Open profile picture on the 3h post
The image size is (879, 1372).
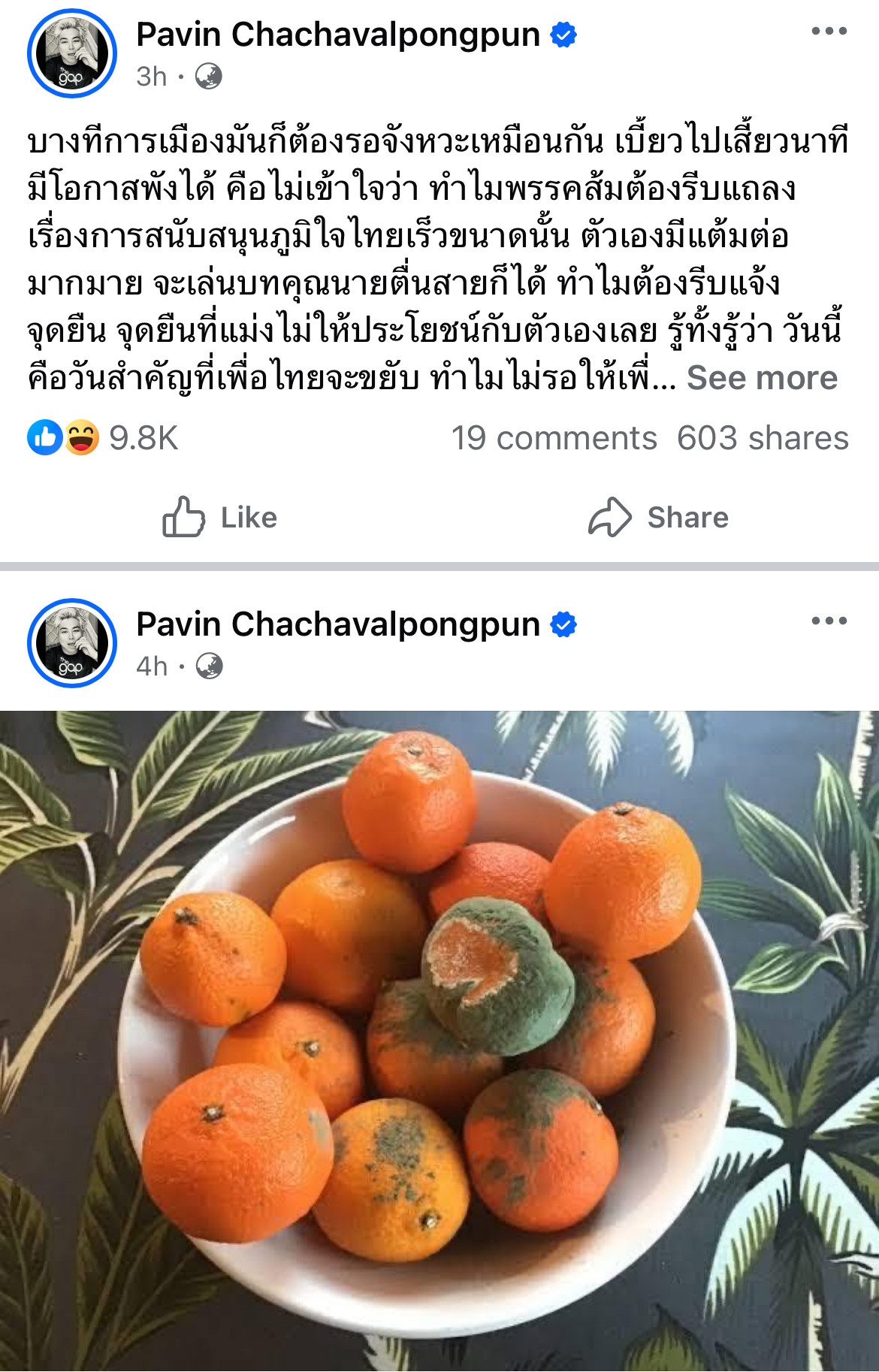pos(72,54)
